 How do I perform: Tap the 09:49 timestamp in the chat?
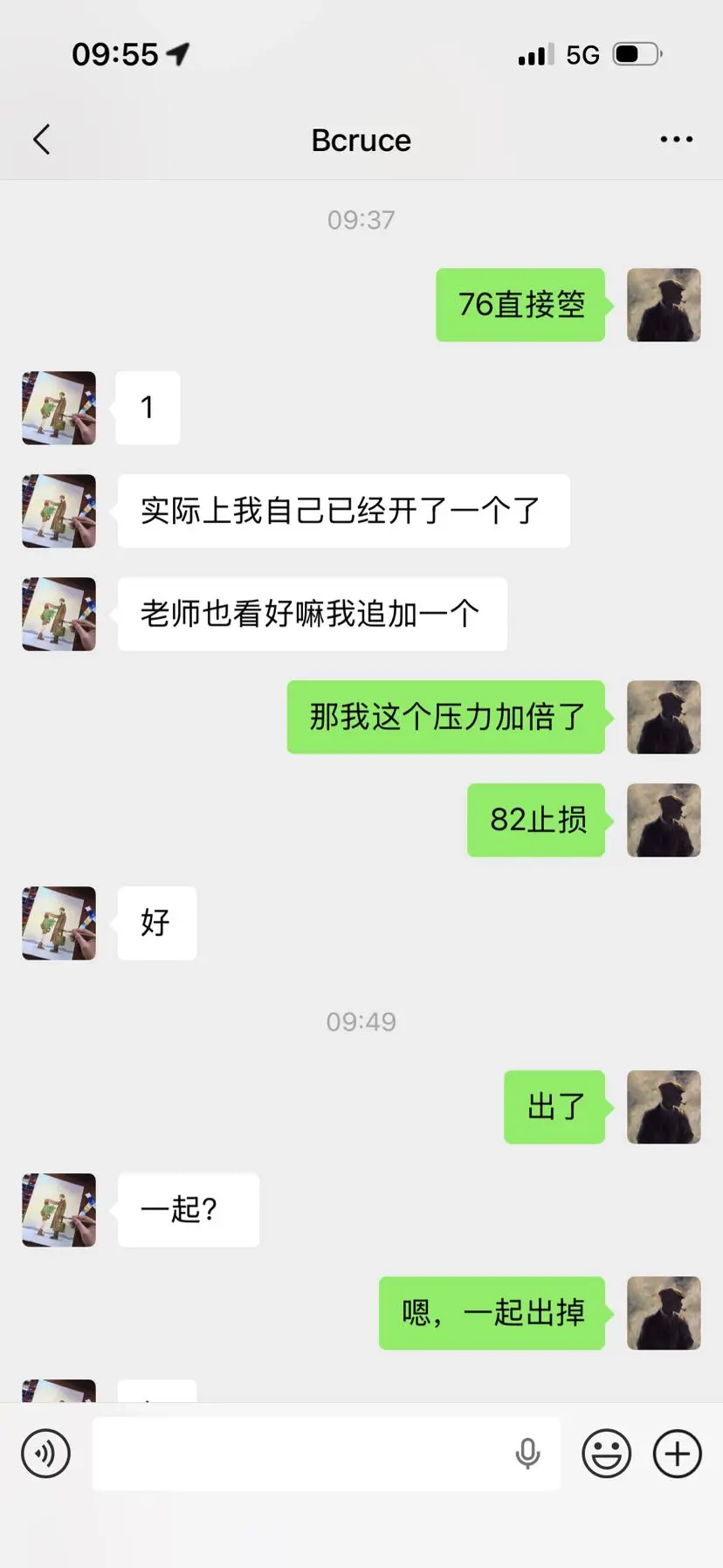click(x=361, y=1021)
